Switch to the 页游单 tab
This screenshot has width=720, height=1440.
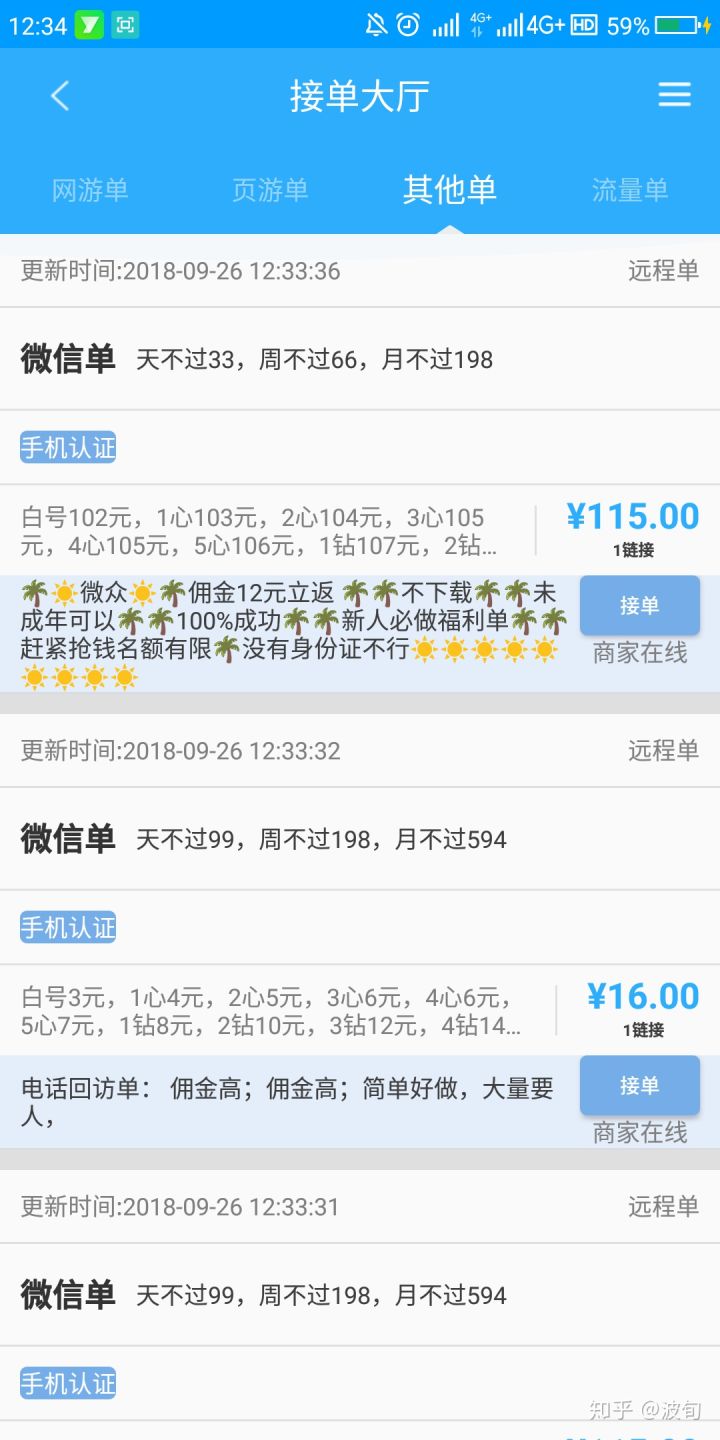coord(270,190)
